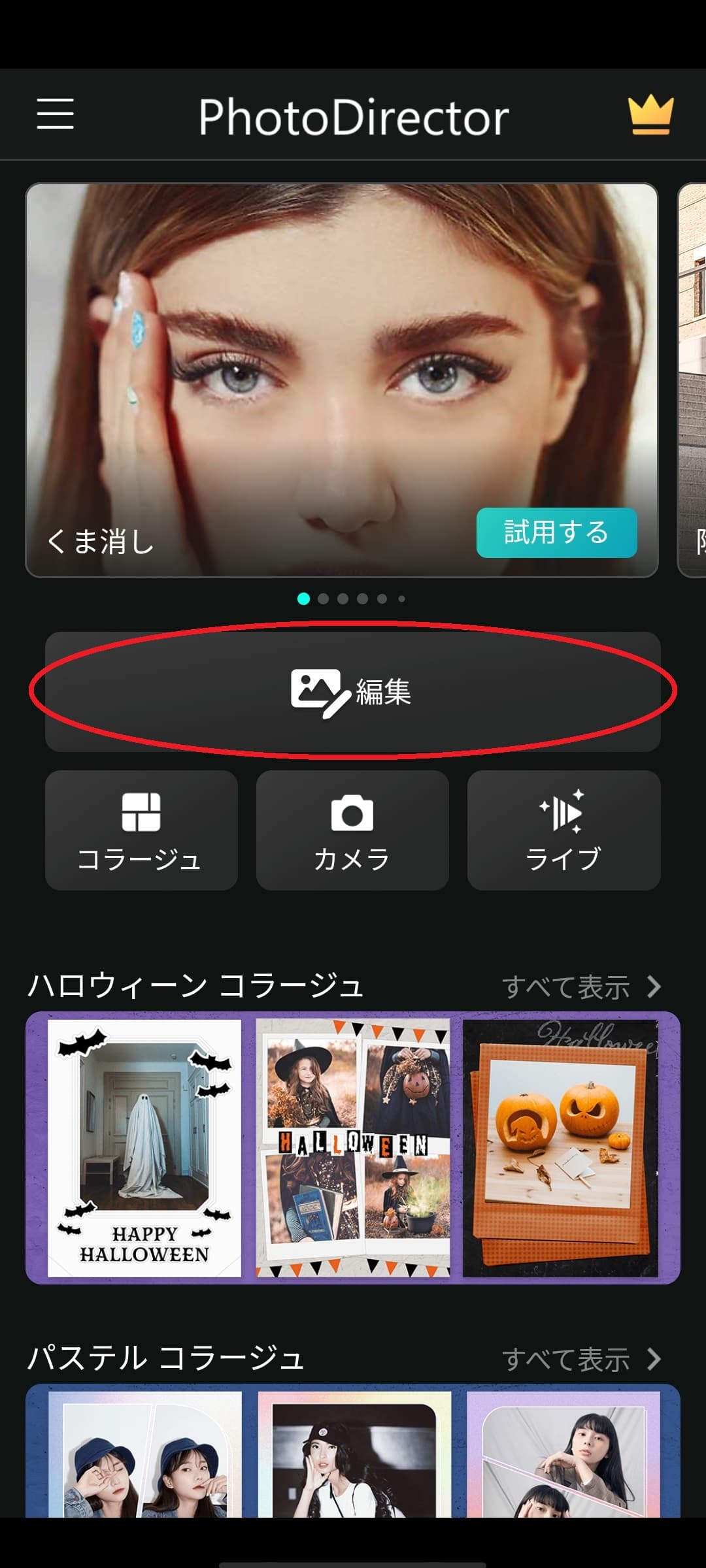Viewport: 706px width, 1568px height.
Task: Select the orange pumpkin polaroid template
Action: point(560,1148)
